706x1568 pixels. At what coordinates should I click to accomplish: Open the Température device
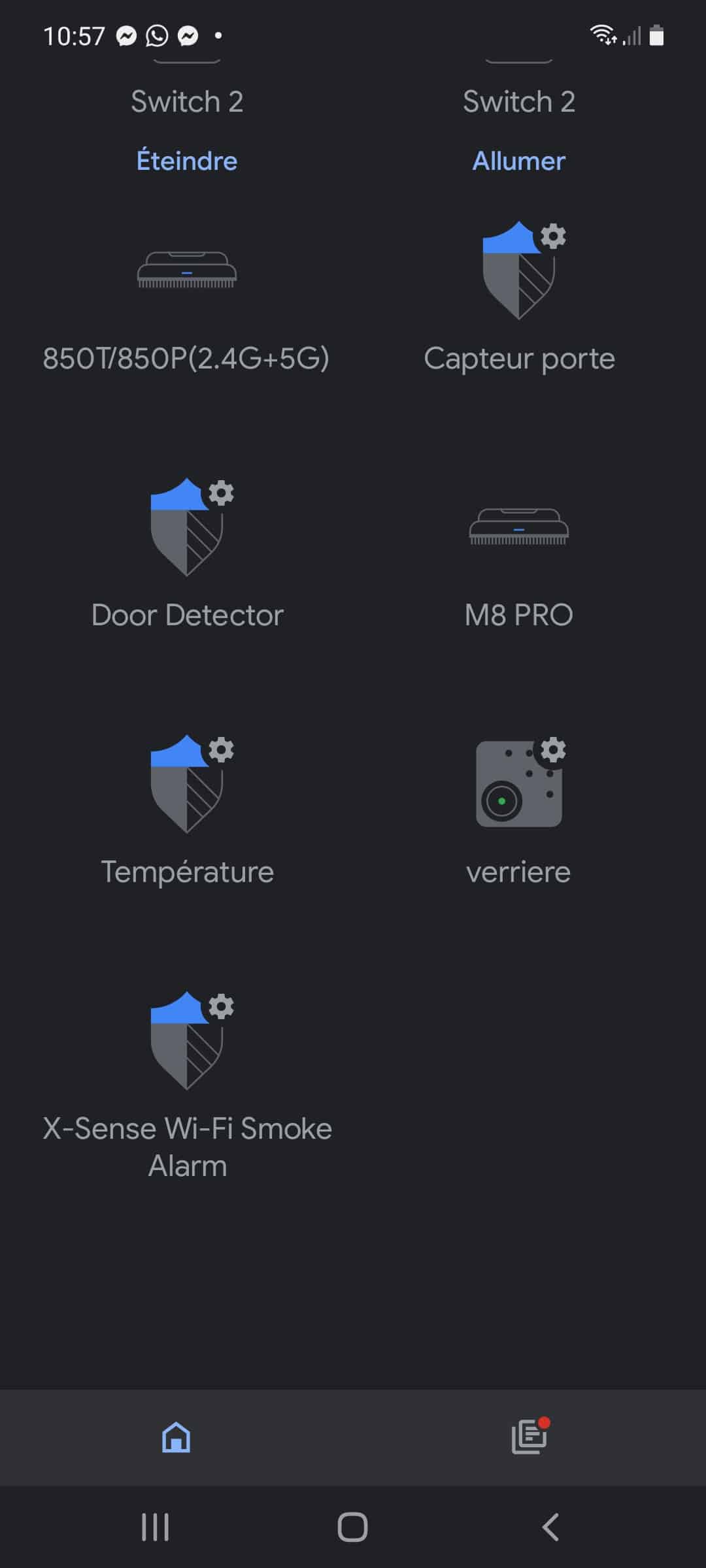tap(187, 812)
